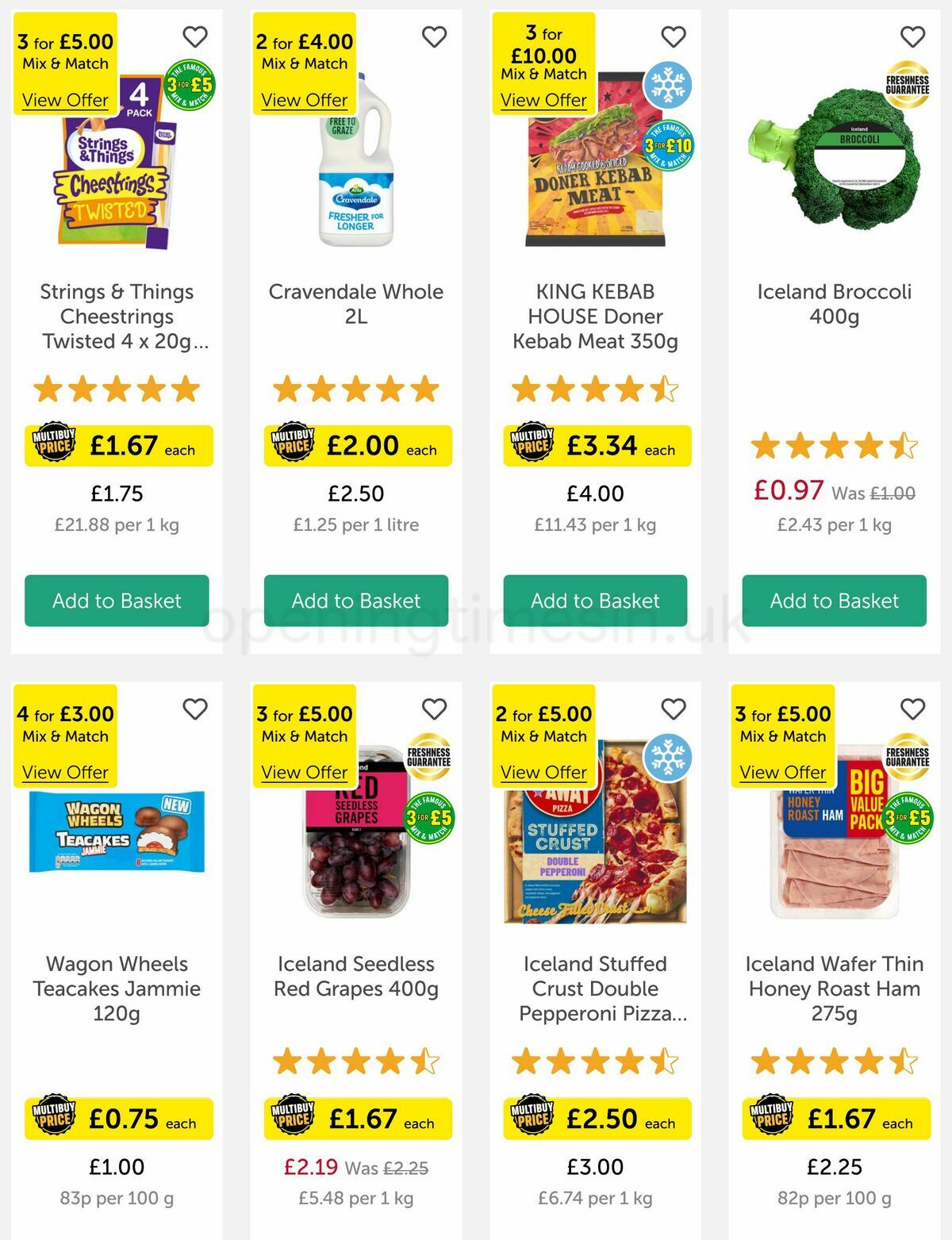
Task: Open the 4 for £3.00 offer for Wagon Wheels
Action: coord(66,772)
